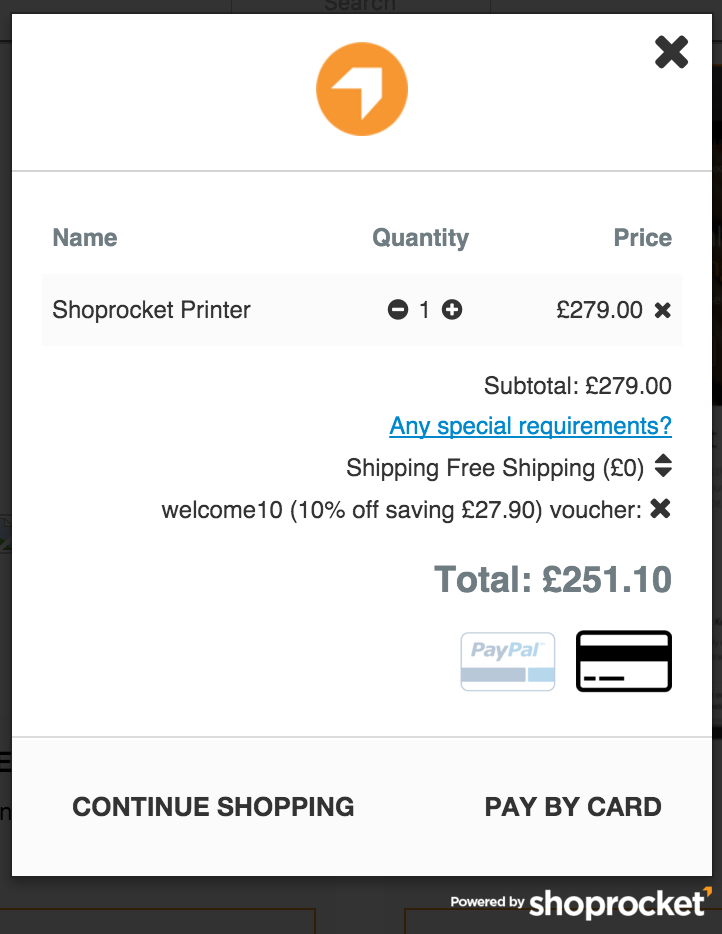Close the cart dialog
Viewport: 722px width, 934px height.
671,52
